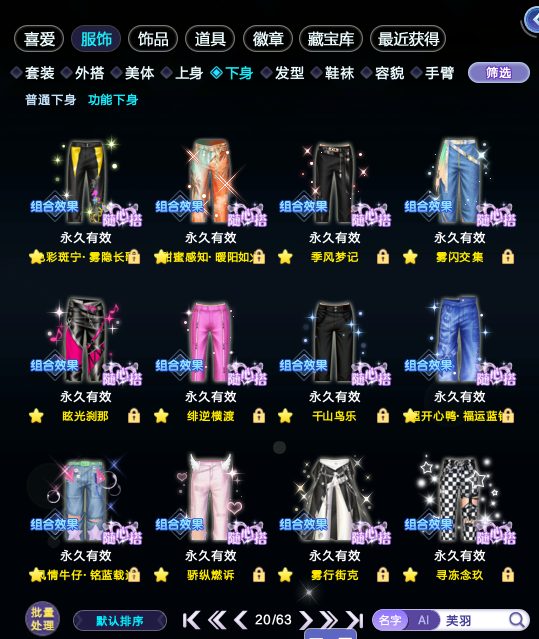539x639 pixels.
Task: Switch search mode to AI
Action: pyautogui.click(x=424, y=620)
